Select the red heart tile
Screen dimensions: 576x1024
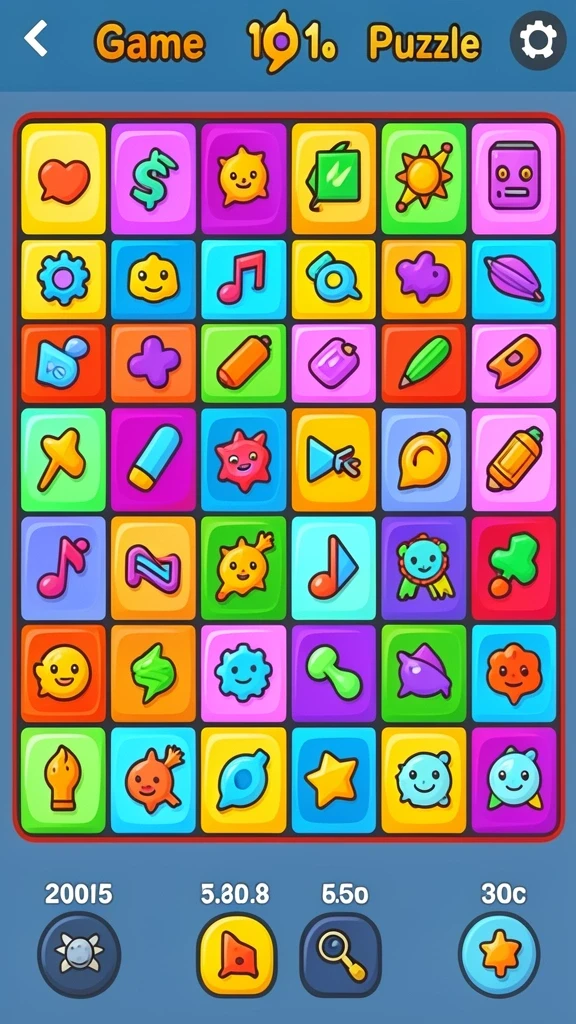63,178
